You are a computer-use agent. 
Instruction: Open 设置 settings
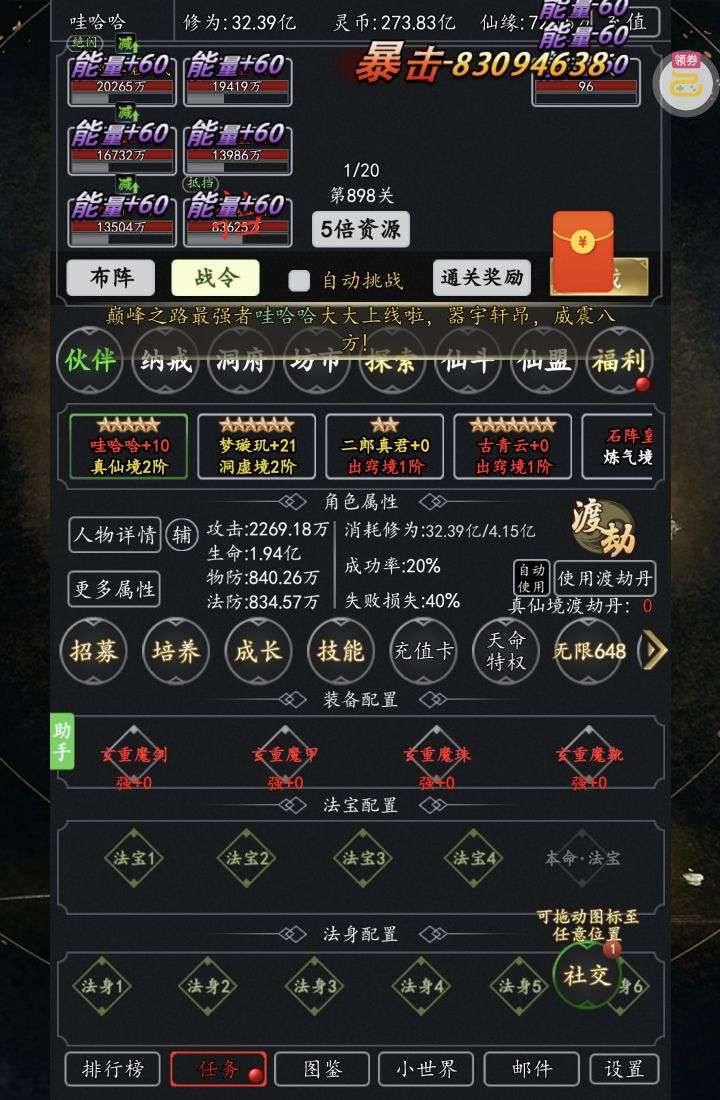coord(624,1069)
